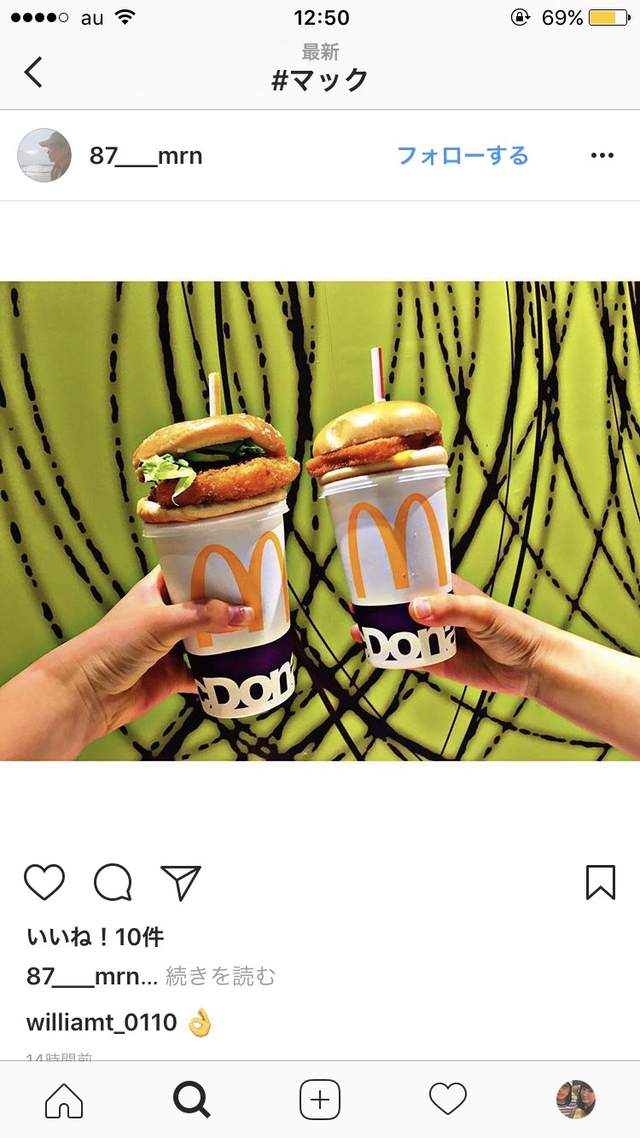View the いいね！10件 likes list
Image resolution: width=640 pixels, height=1138 pixels.
(95, 937)
